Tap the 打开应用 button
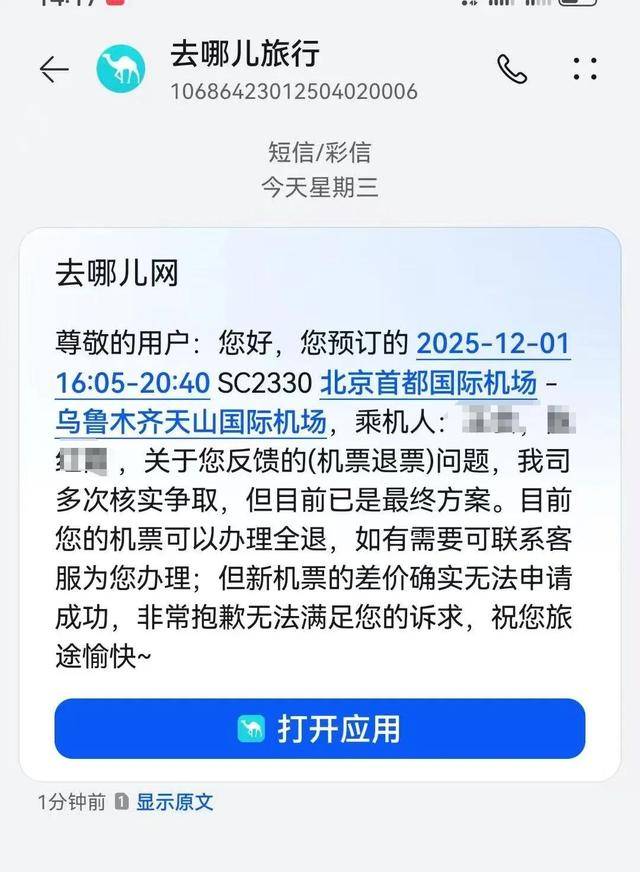The width and height of the screenshot is (640, 872). [x=319, y=729]
